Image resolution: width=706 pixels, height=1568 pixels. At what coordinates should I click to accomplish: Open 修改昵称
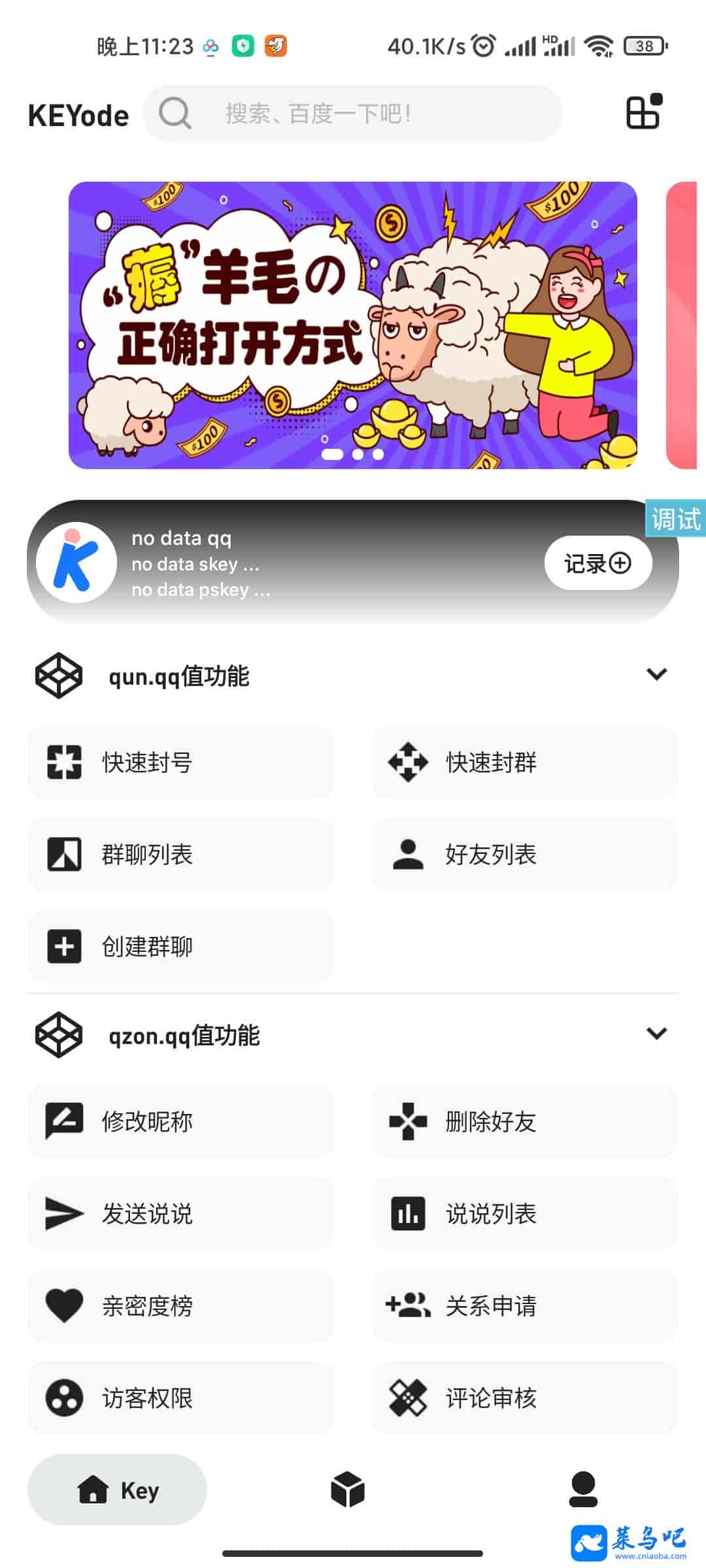pos(181,1122)
